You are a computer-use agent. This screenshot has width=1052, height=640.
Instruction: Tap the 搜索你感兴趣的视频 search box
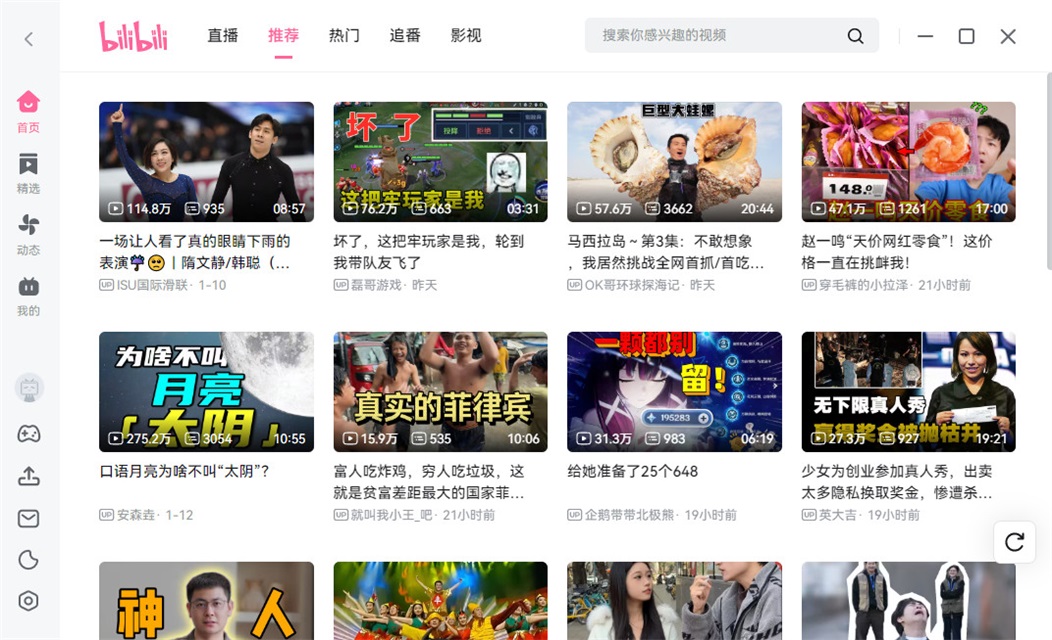pyautogui.click(x=715, y=36)
